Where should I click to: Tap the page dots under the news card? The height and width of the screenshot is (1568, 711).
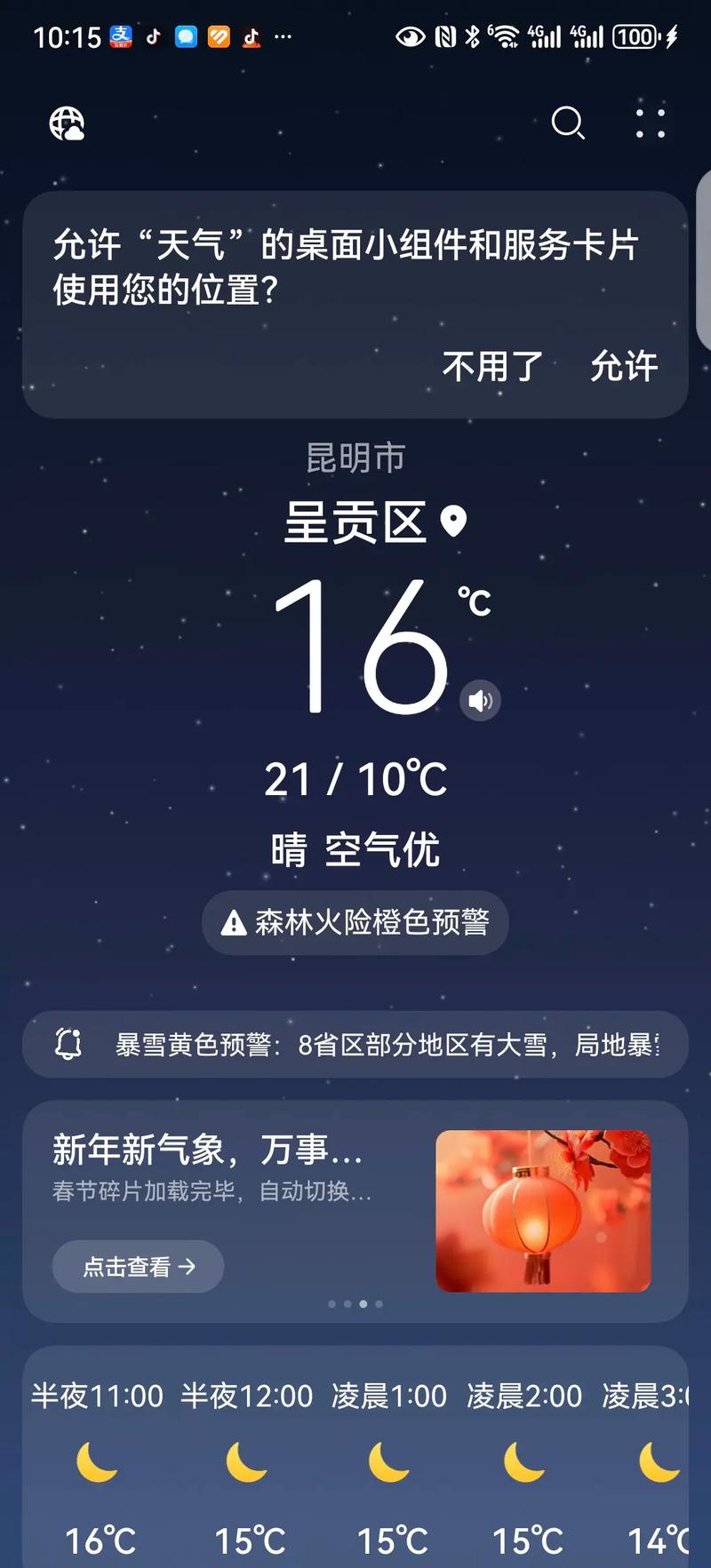355,1304
